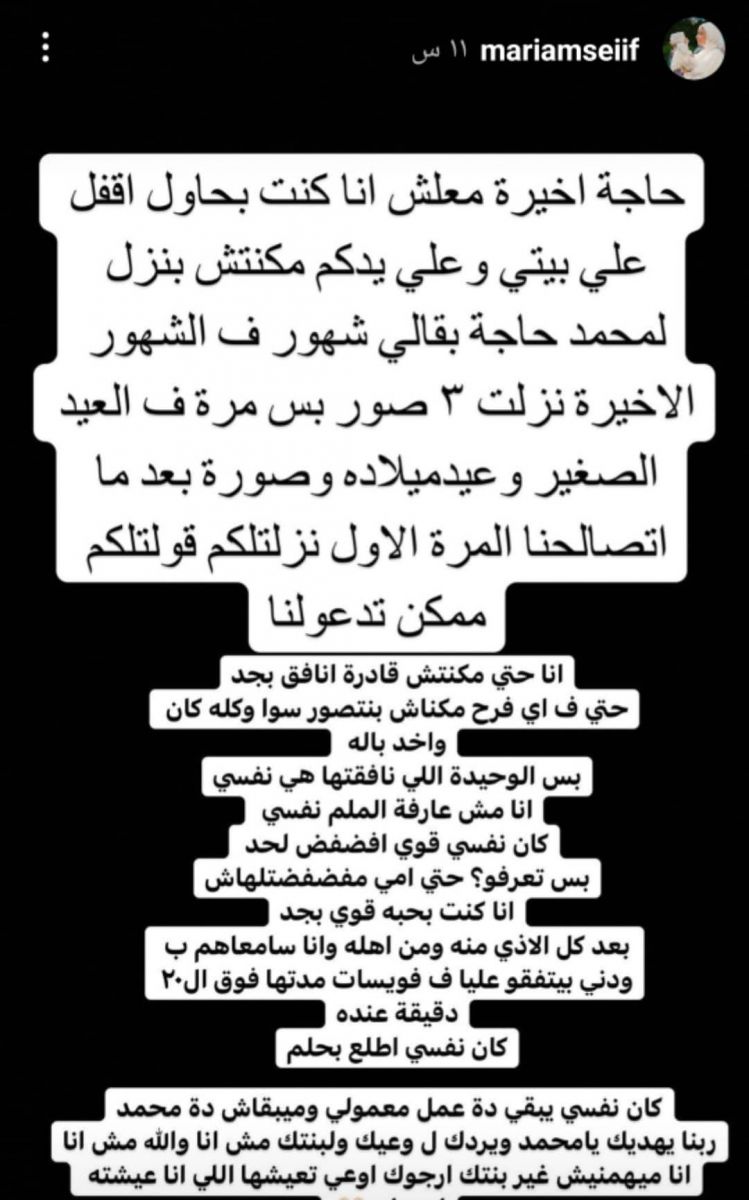
Task: Tap mariamseiif's profile picture
Action: click(693, 49)
